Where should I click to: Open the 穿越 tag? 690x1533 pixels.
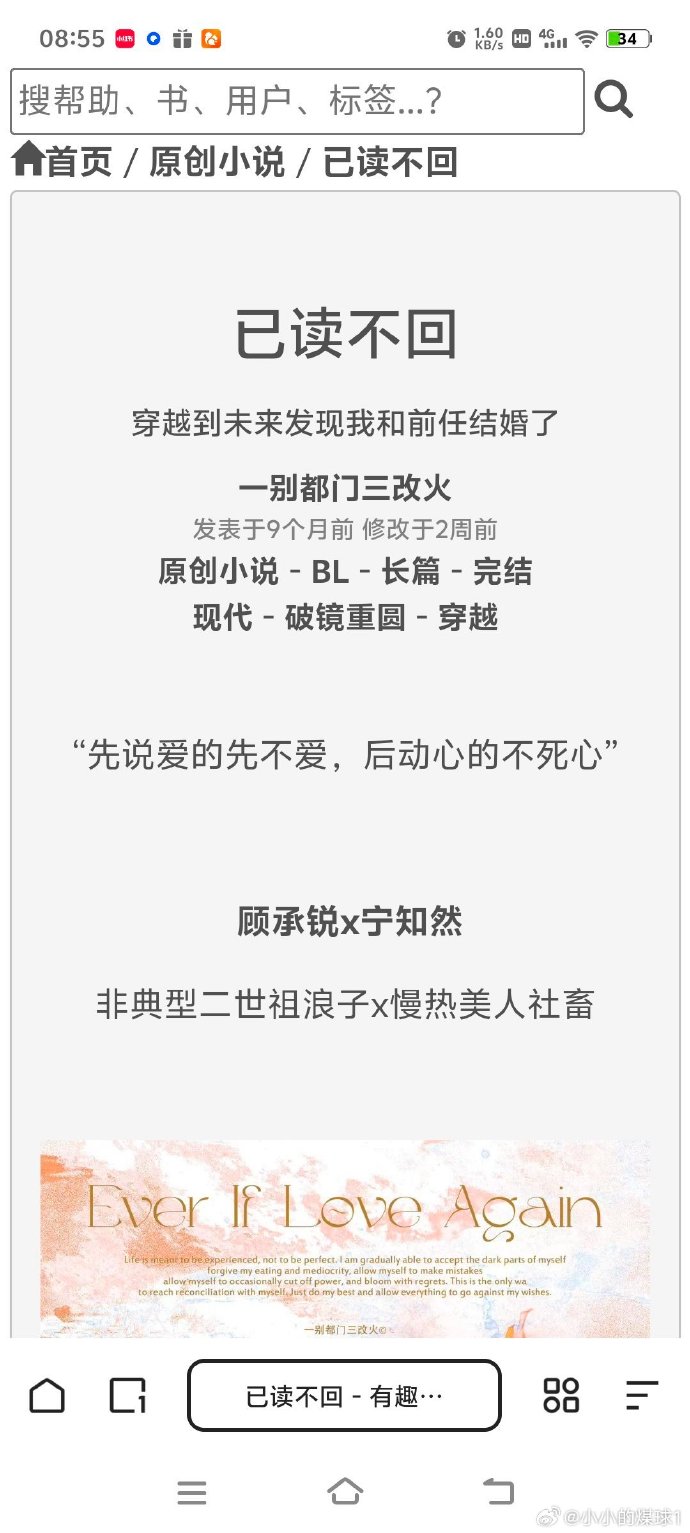(x=468, y=617)
